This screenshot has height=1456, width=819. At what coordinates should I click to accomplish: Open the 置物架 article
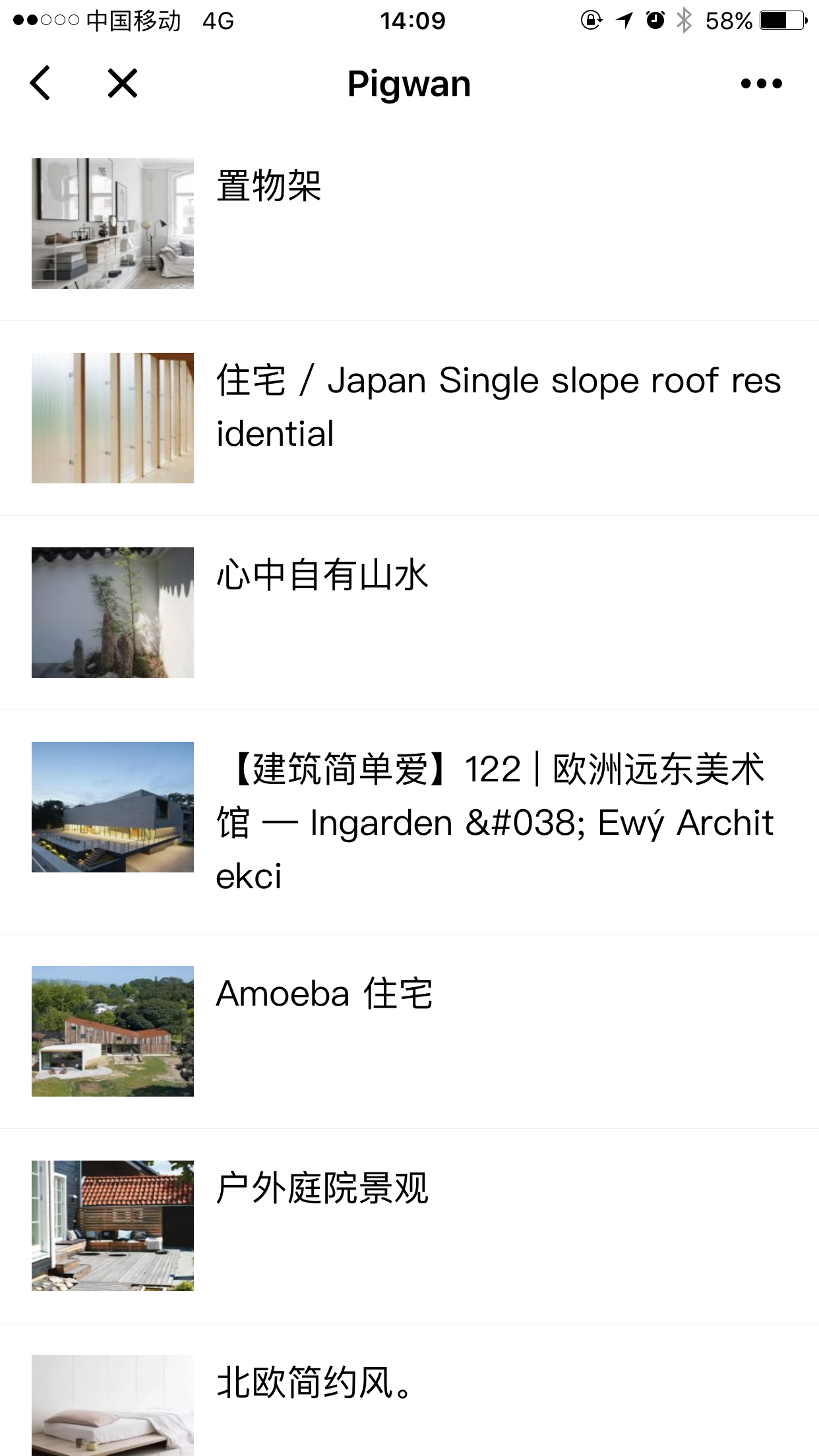point(269,186)
